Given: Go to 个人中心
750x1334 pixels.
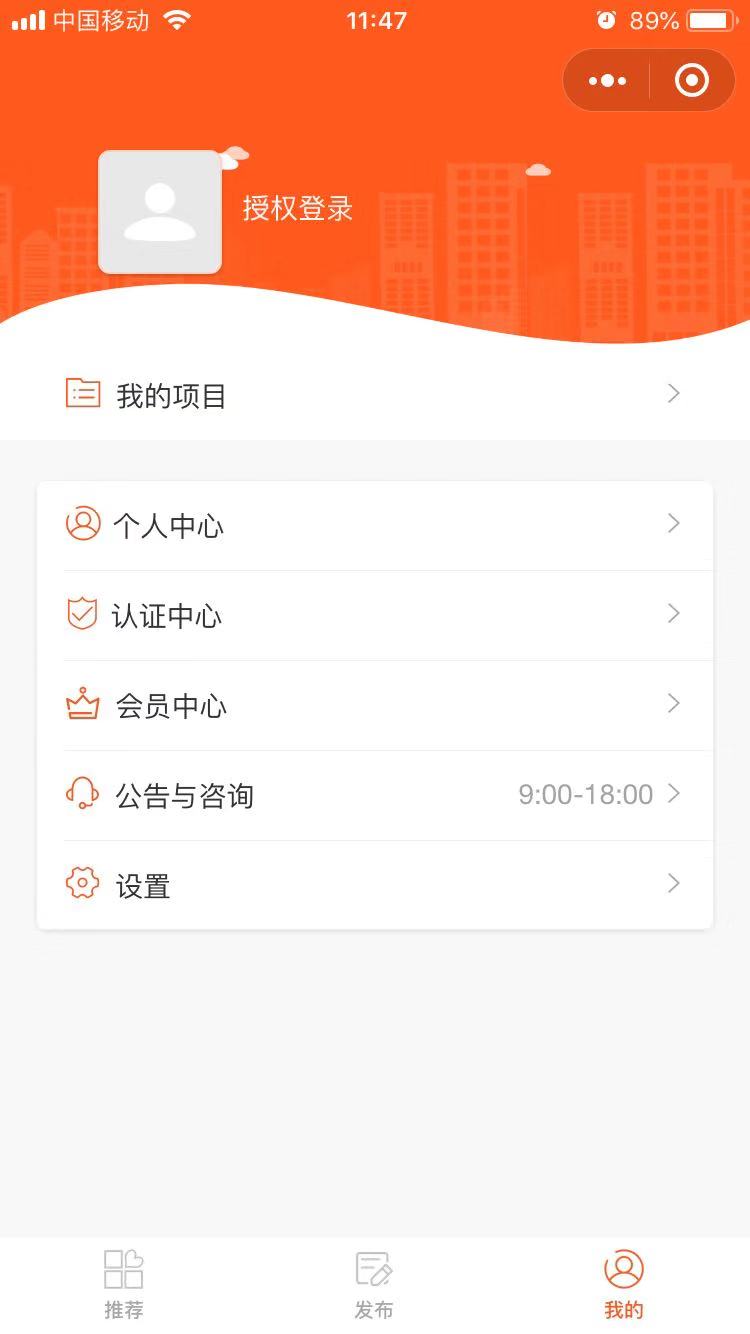Looking at the screenshot, I should [374, 526].
